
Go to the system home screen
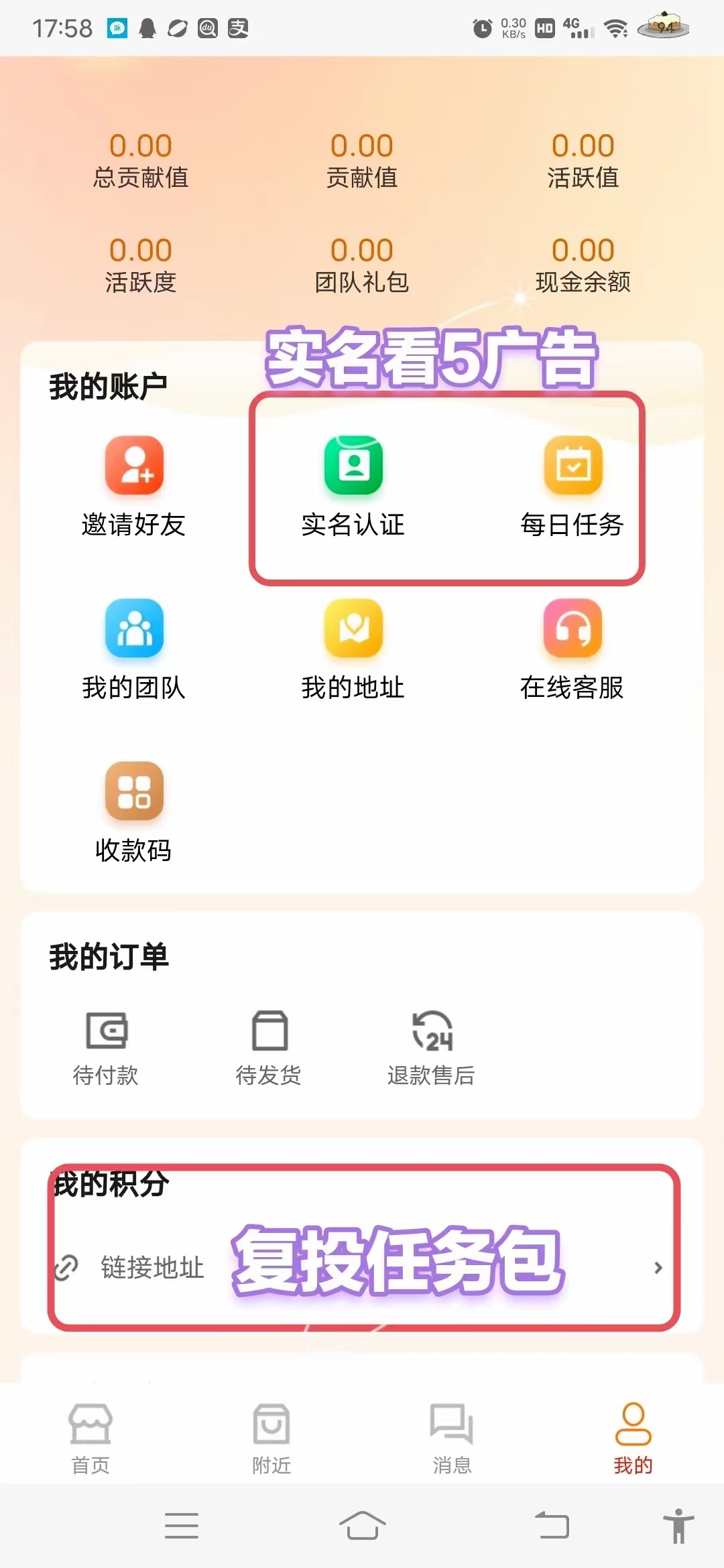click(x=362, y=1526)
